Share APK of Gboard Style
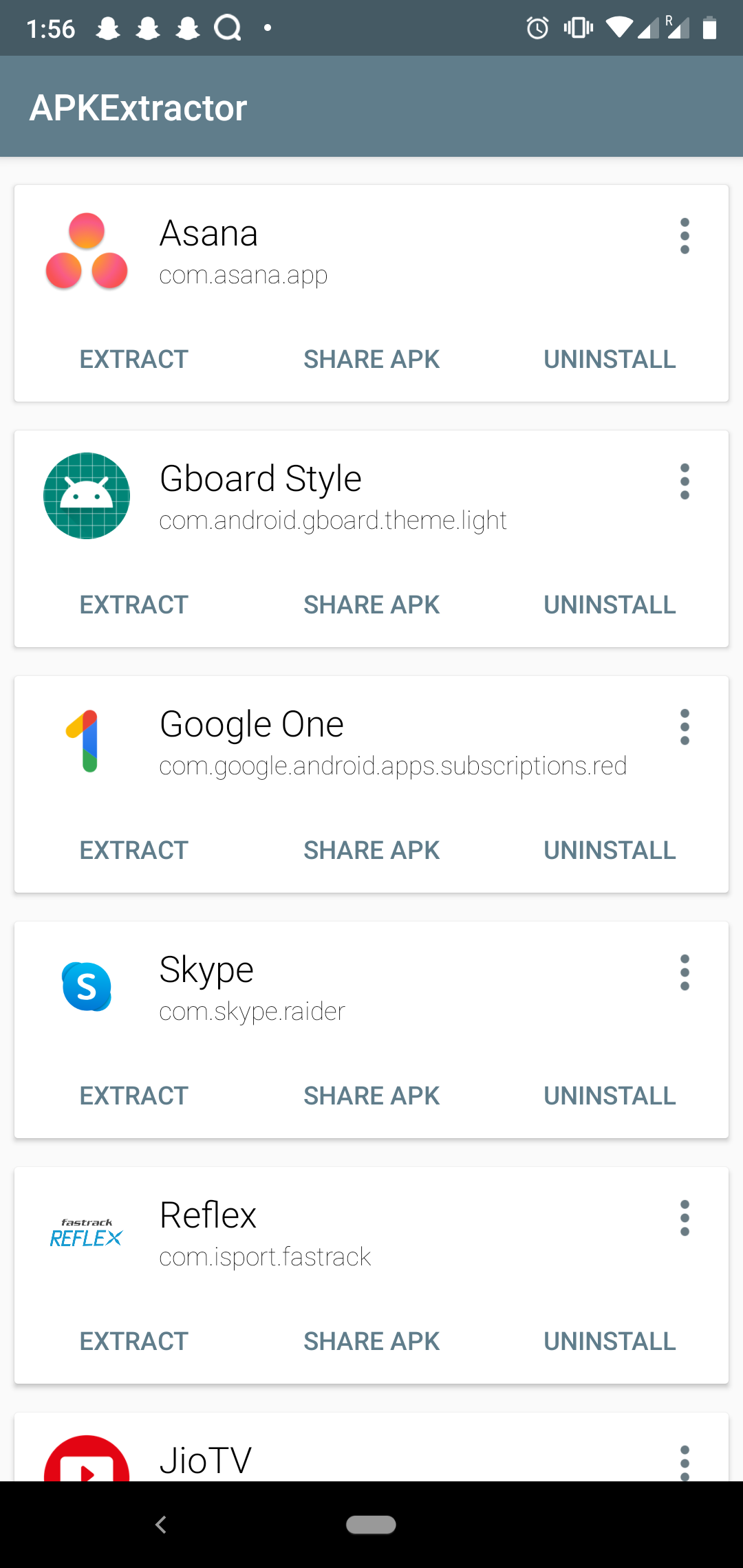This screenshot has width=743, height=1568. point(371,605)
